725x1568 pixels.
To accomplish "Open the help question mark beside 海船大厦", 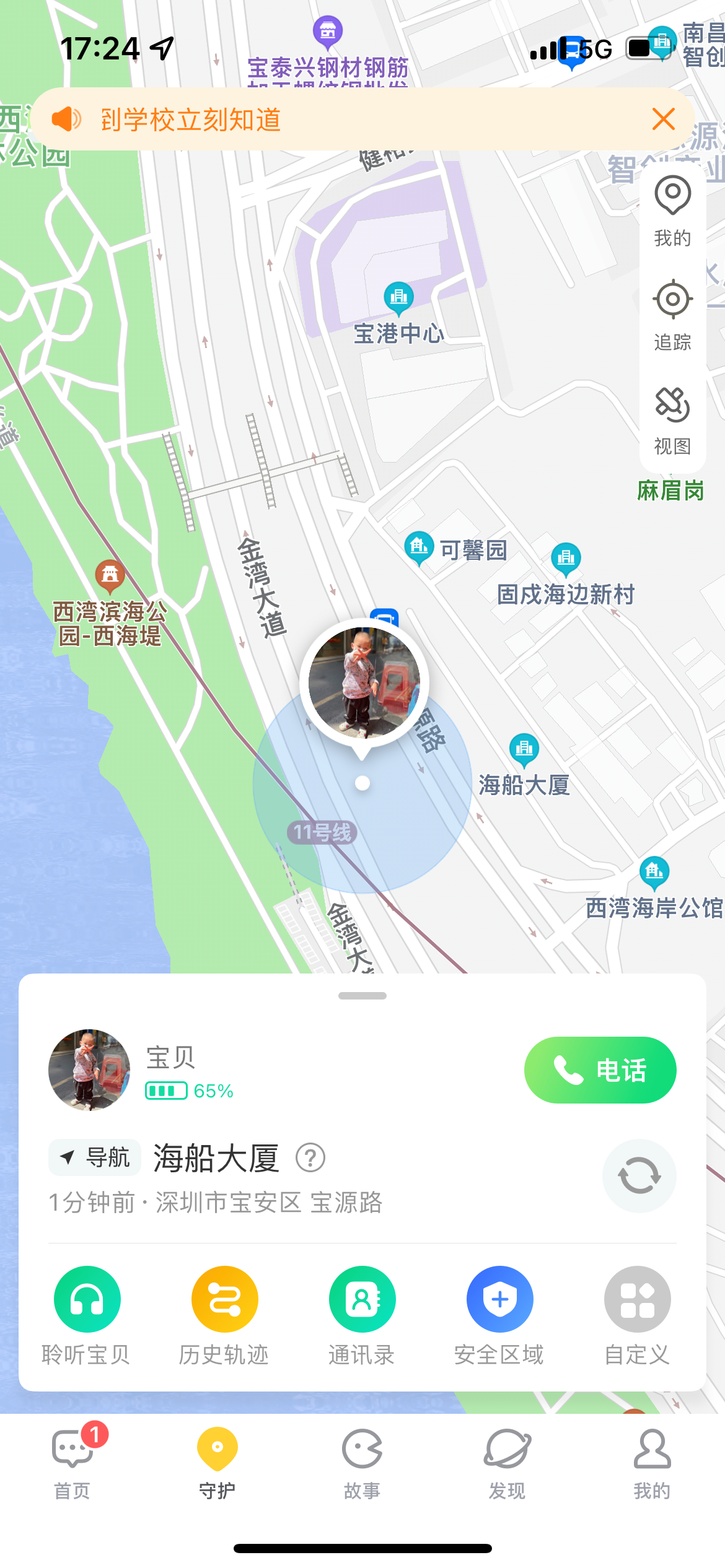I will tap(310, 1157).
